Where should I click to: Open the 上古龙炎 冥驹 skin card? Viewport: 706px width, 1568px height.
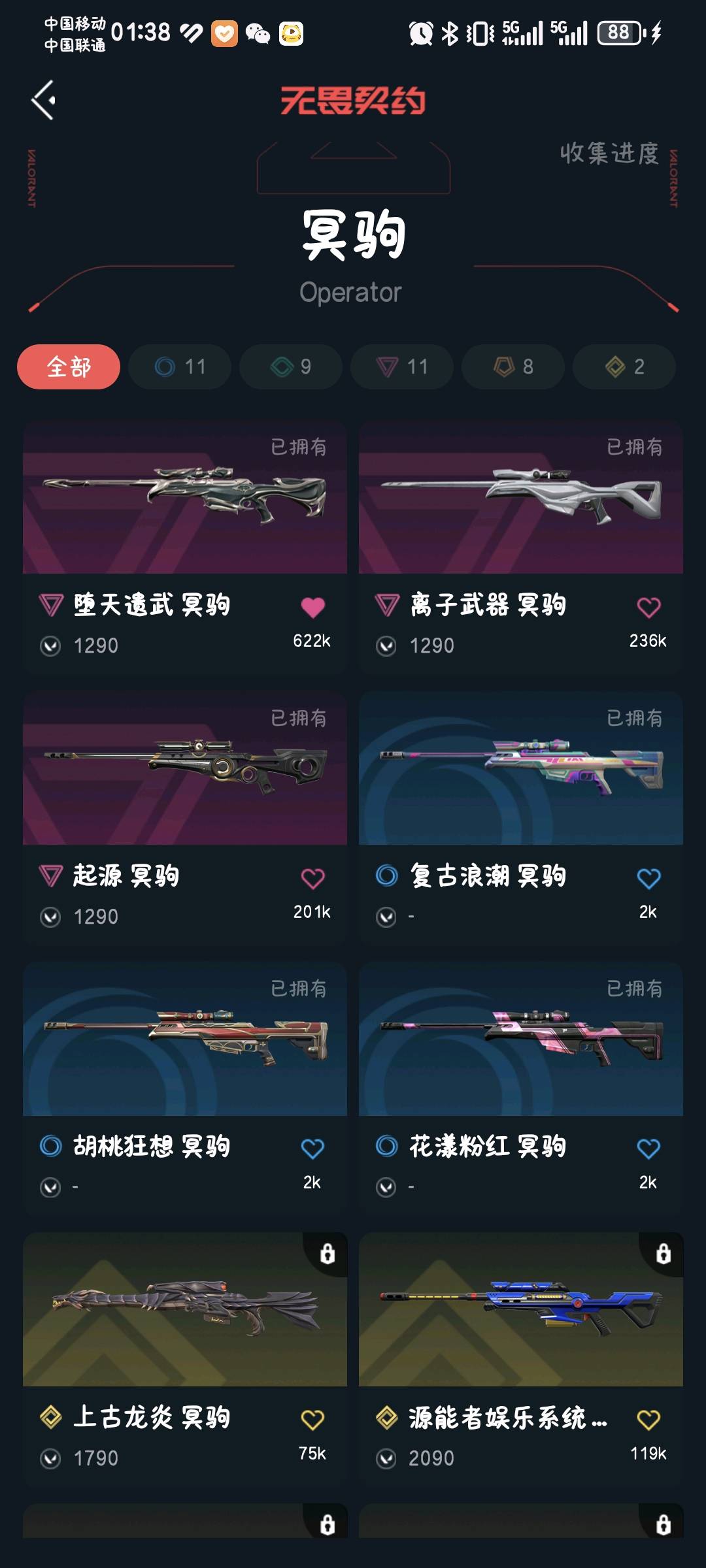[x=184, y=1310]
